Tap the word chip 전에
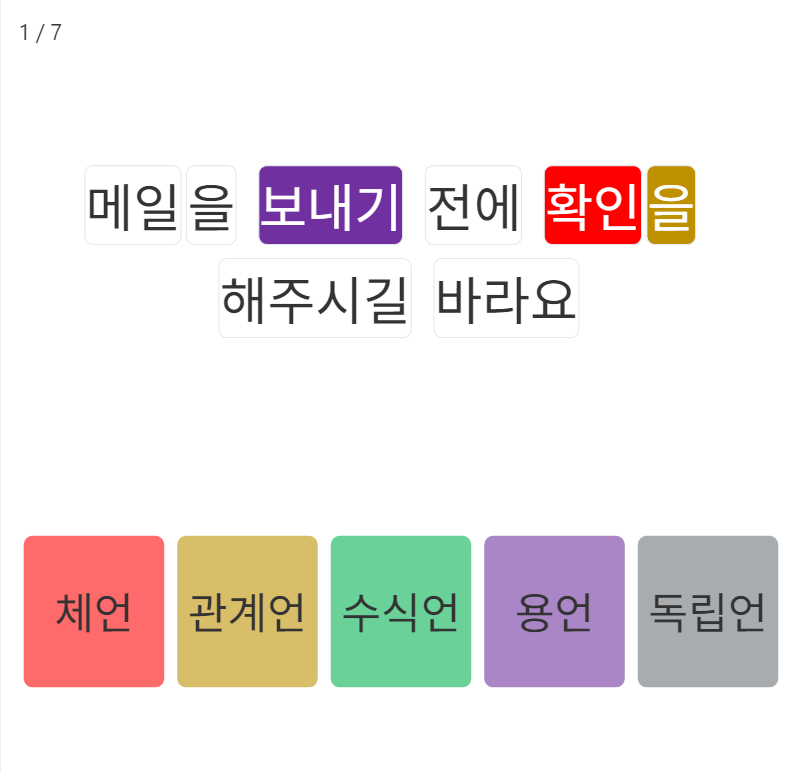Screen dimensions: 792x772 pos(473,205)
